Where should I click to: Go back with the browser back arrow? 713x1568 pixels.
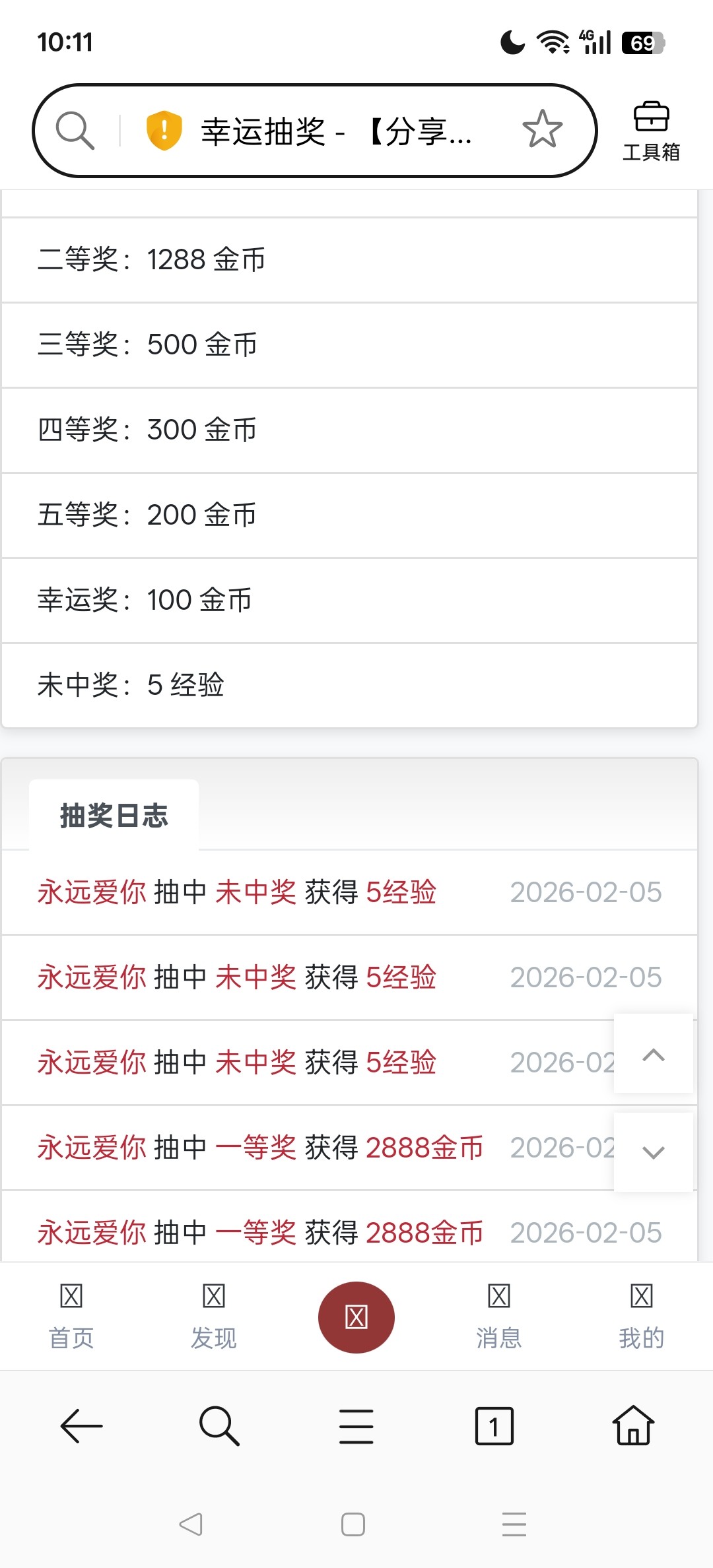(81, 1426)
